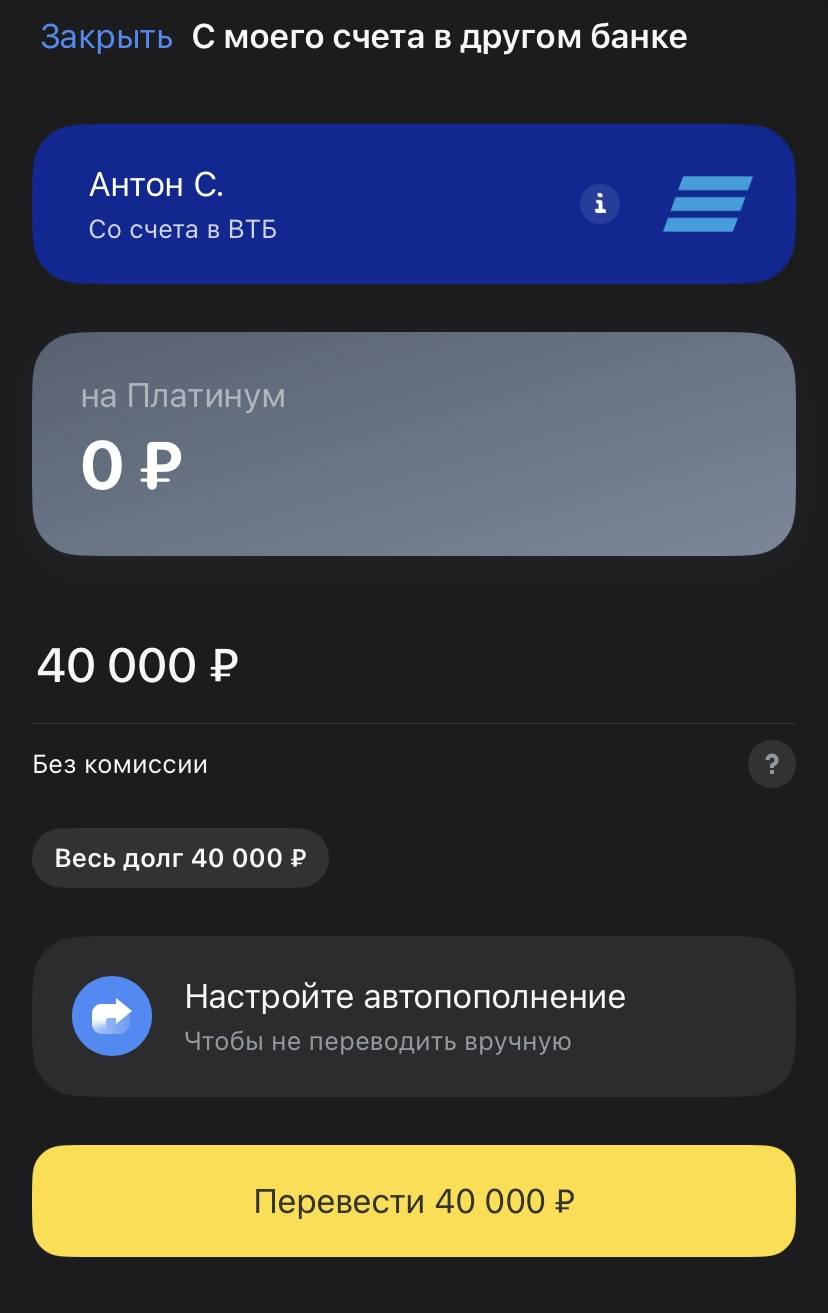Tap subtitle "Чтобы не переводить вручную"
Viewport: 828px width, 1313px height.
click(381, 1041)
